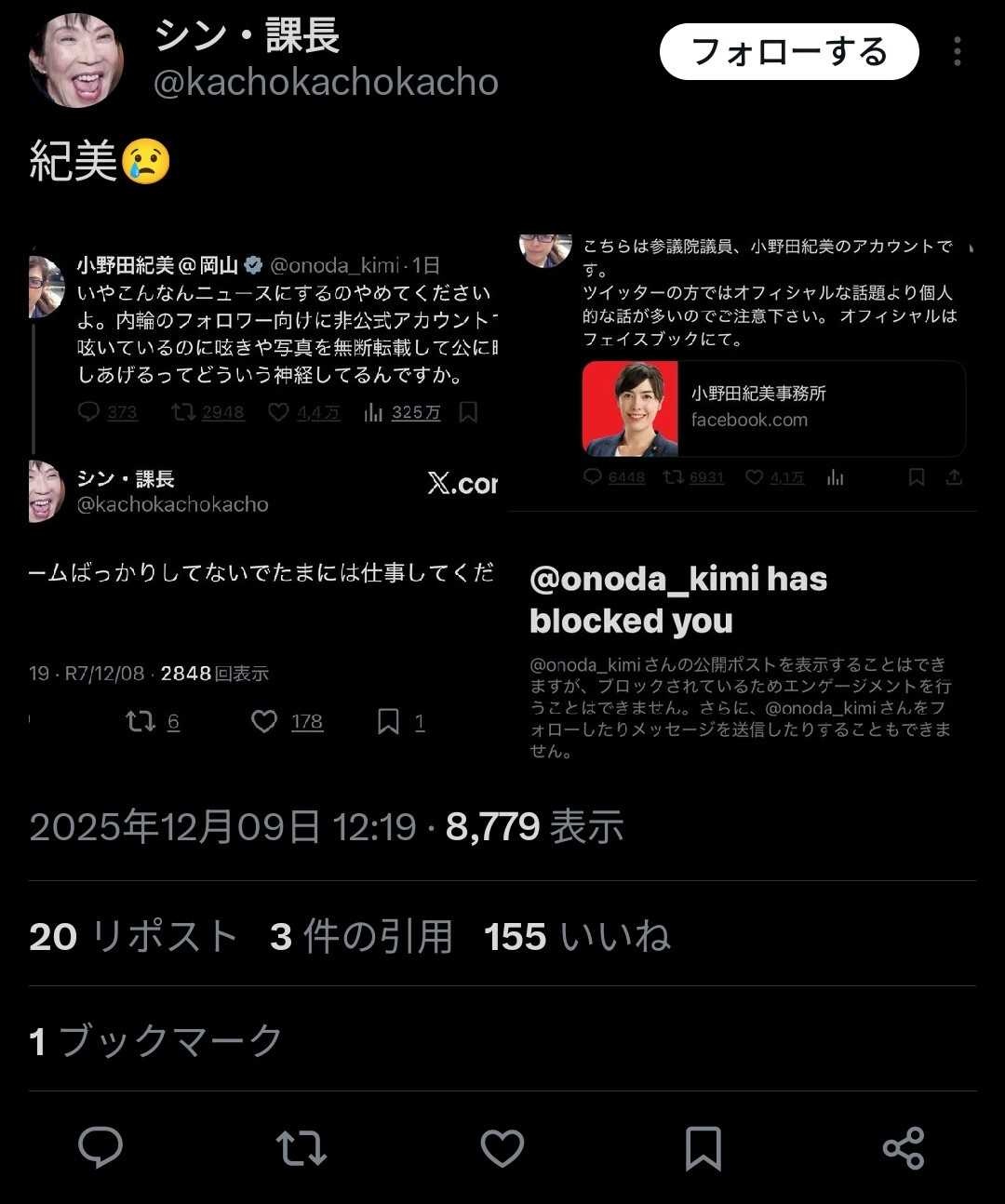Tap the フォローする button

click(x=788, y=52)
